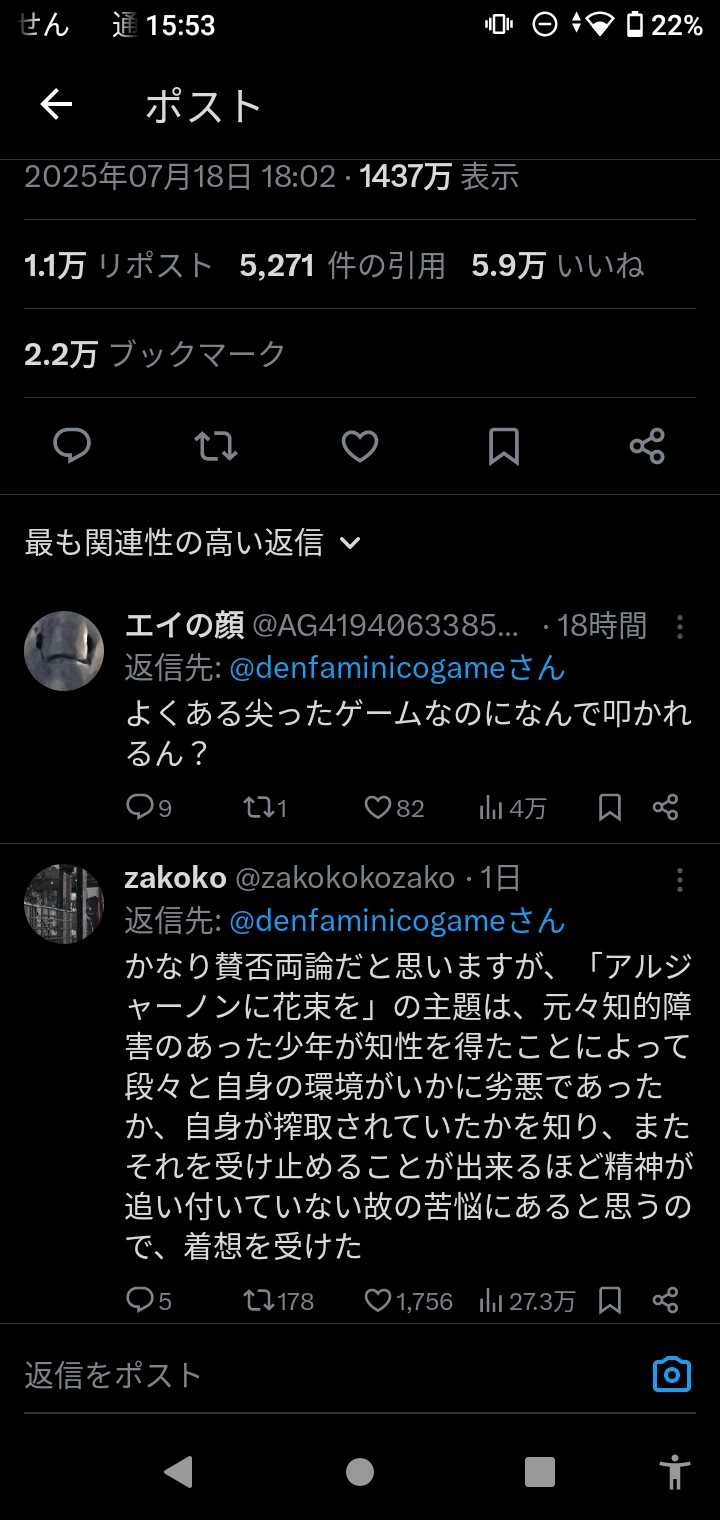This screenshot has width=720, height=1520.
Task: Repost the main post
Action: (x=216, y=446)
